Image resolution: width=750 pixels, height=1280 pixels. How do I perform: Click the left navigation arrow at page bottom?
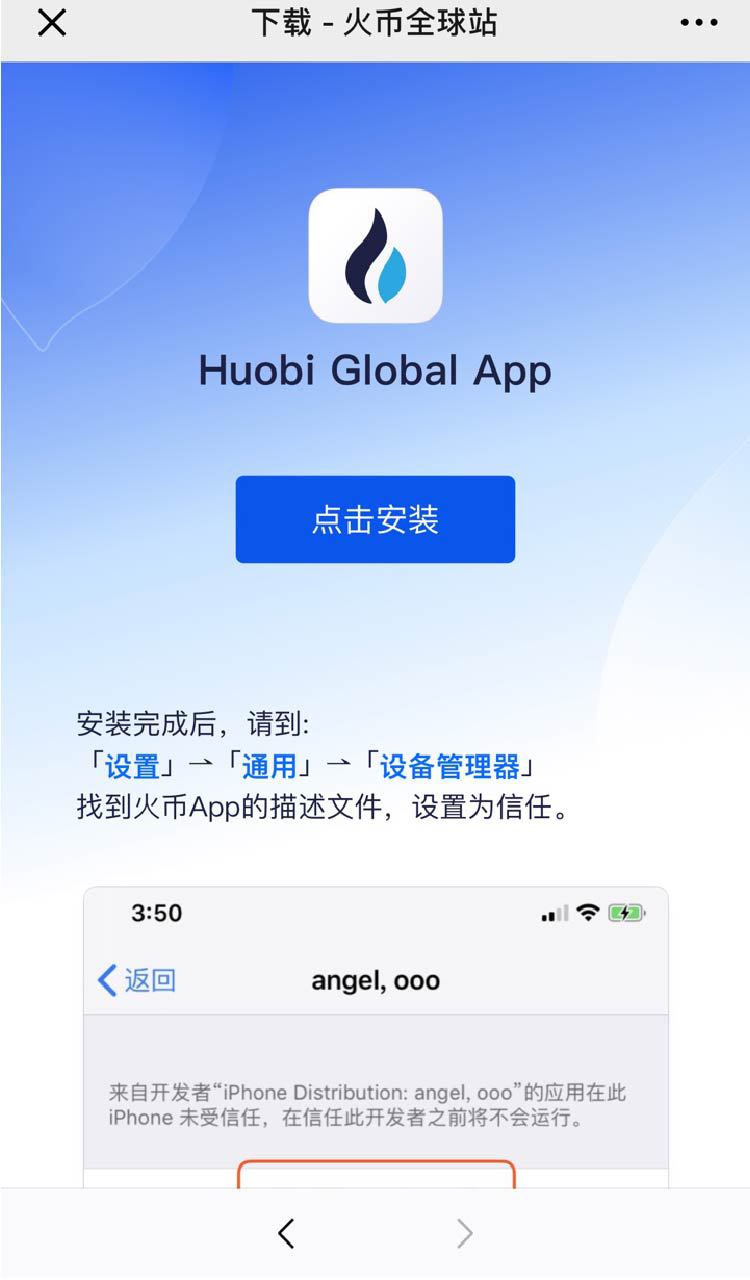287,1233
